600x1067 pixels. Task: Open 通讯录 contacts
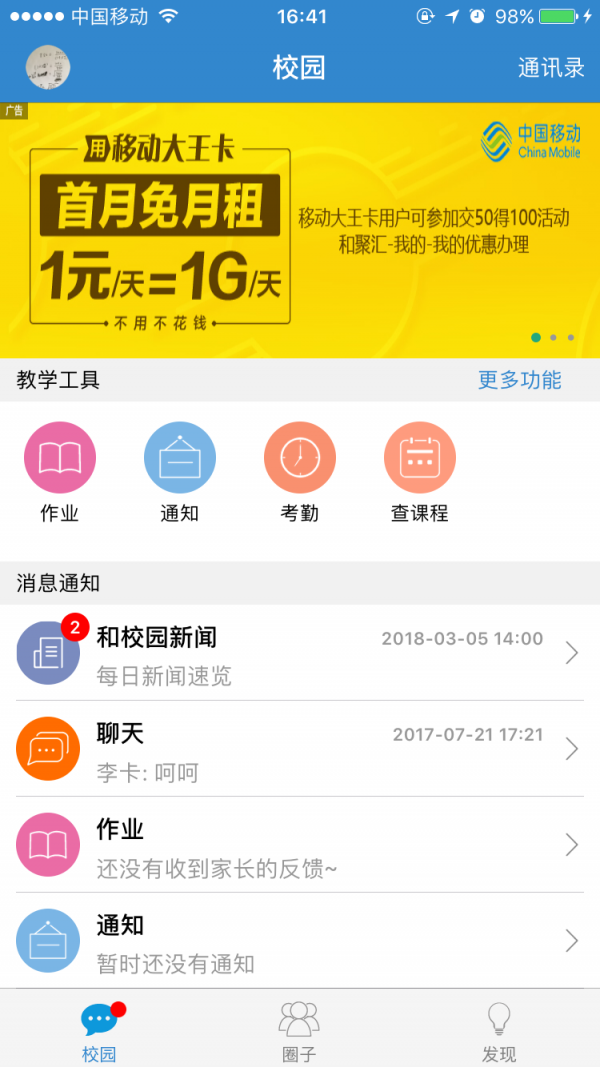click(x=551, y=68)
